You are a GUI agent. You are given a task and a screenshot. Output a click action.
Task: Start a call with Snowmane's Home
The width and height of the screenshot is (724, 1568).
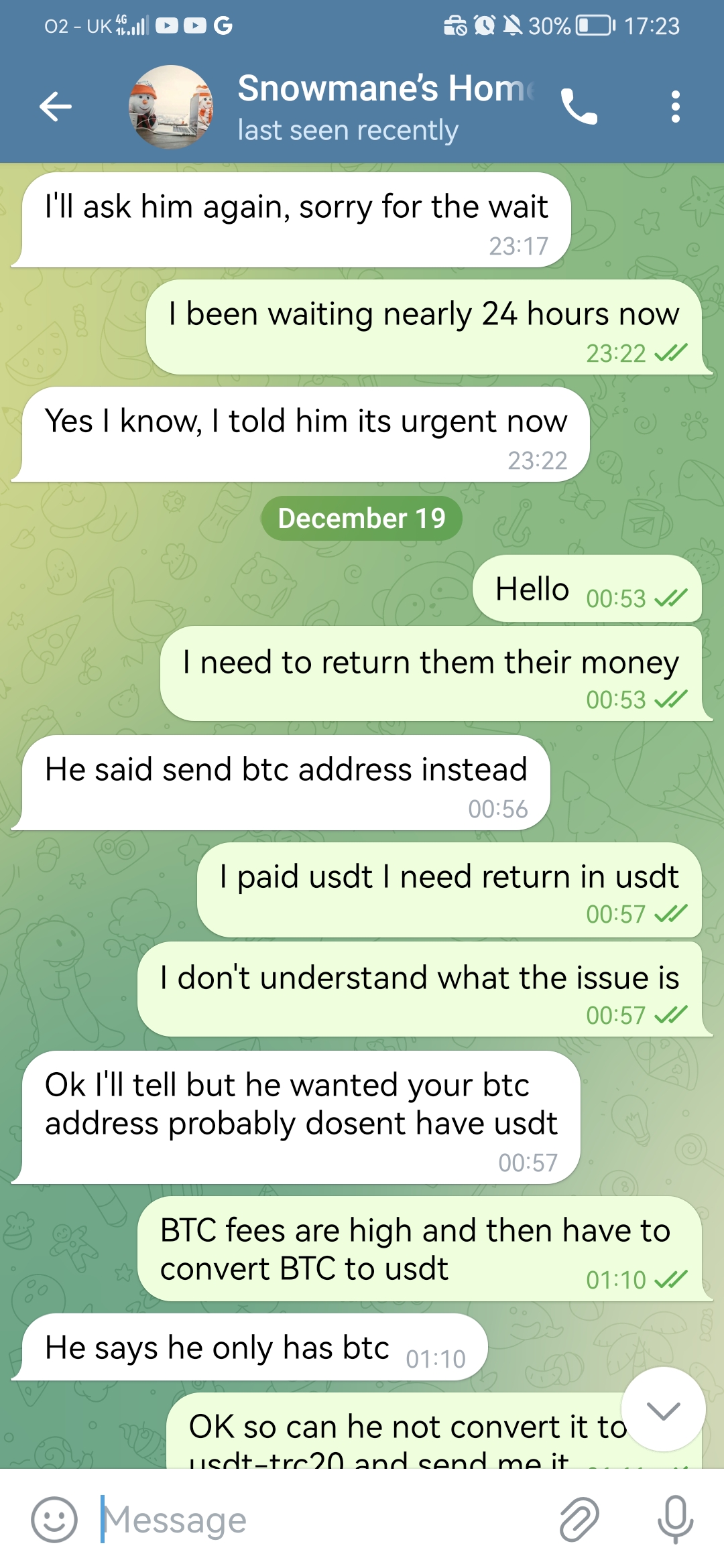coord(581,107)
